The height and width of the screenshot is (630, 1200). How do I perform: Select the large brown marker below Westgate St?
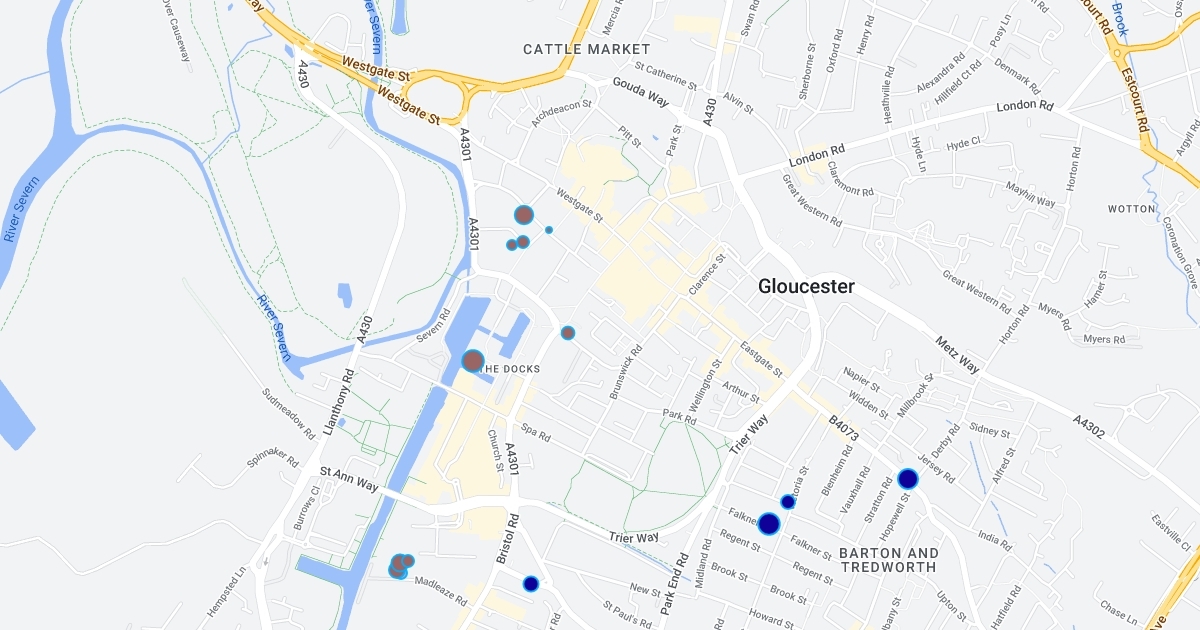(524, 214)
